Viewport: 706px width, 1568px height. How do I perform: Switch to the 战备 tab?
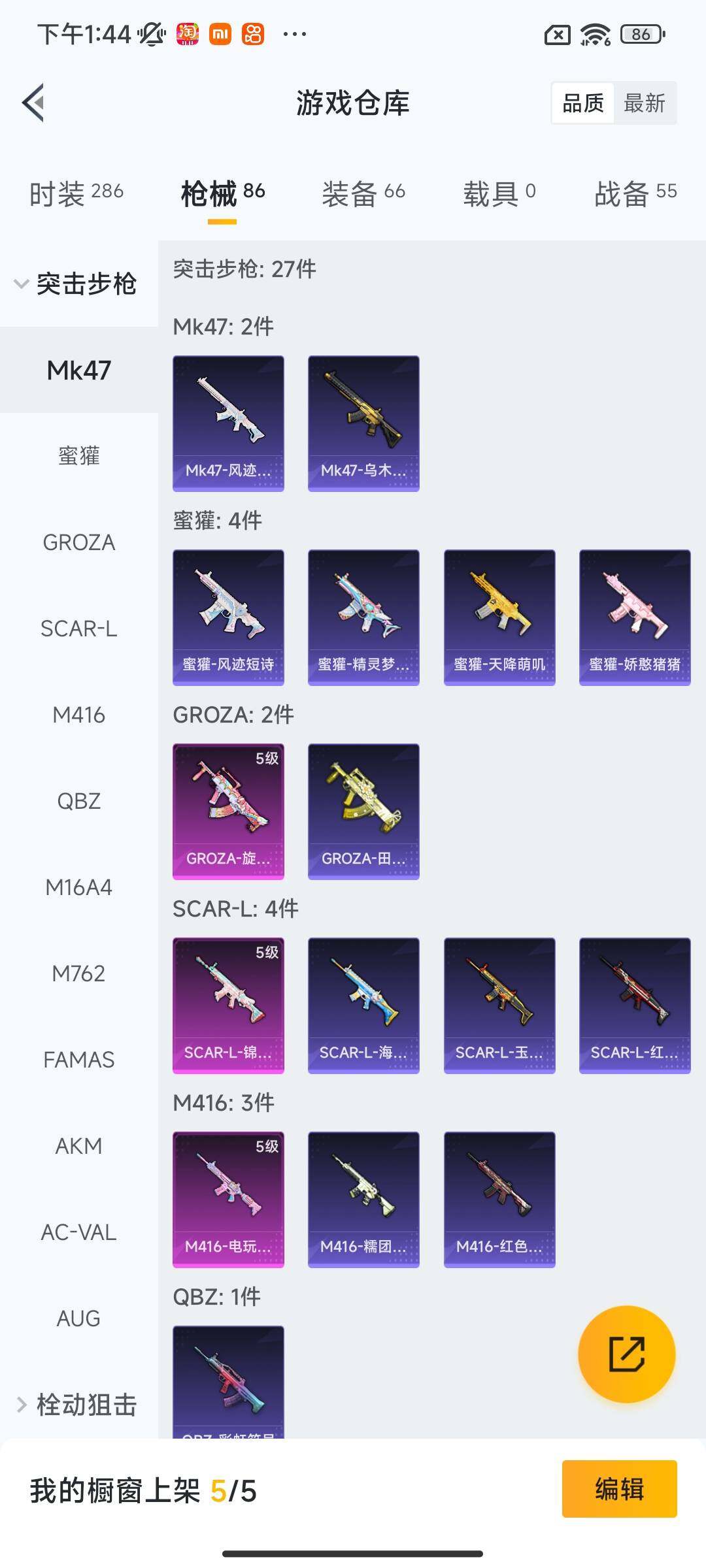(x=635, y=193)
